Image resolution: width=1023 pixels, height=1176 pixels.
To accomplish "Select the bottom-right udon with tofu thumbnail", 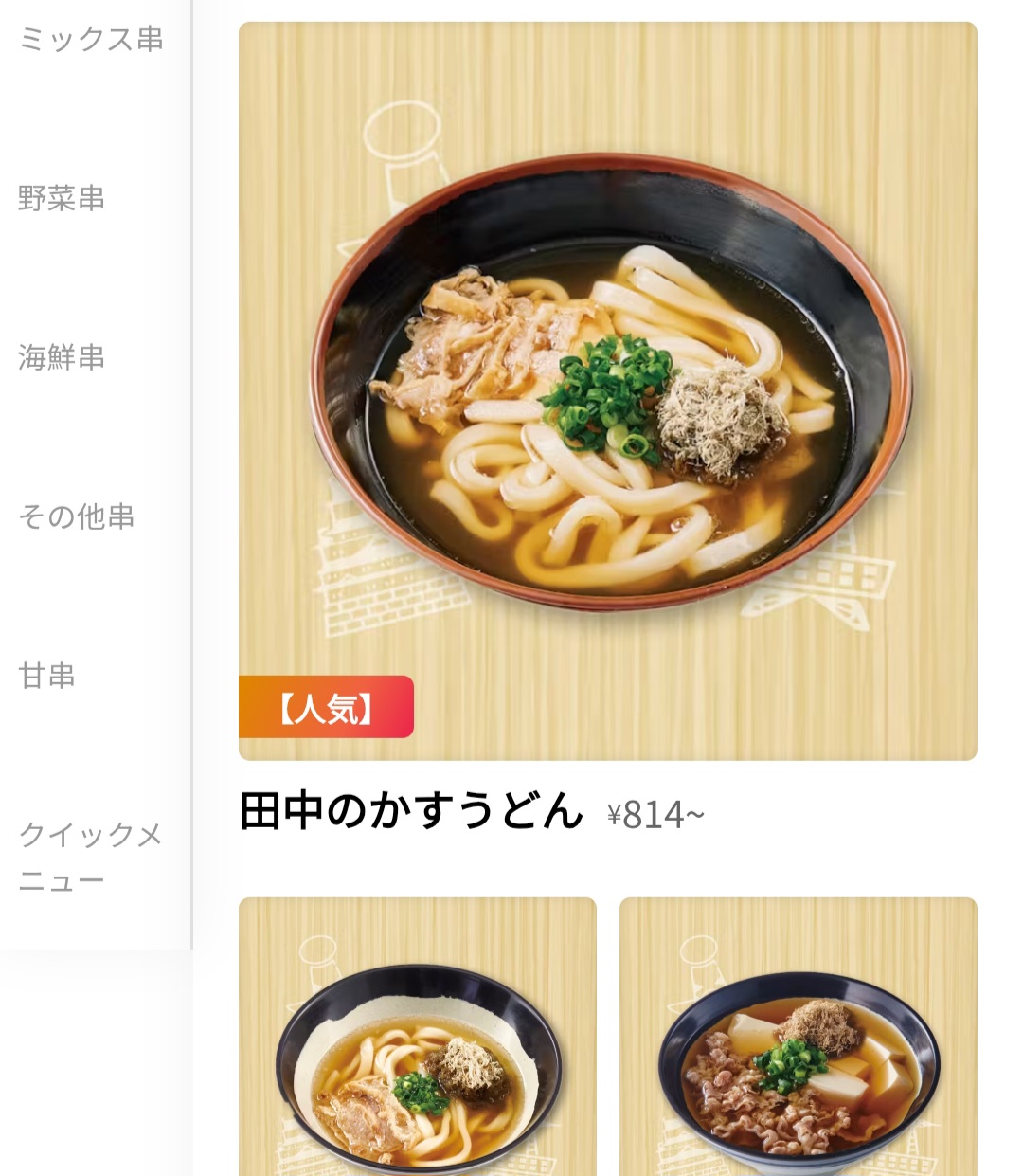I will click(800, 1042).
